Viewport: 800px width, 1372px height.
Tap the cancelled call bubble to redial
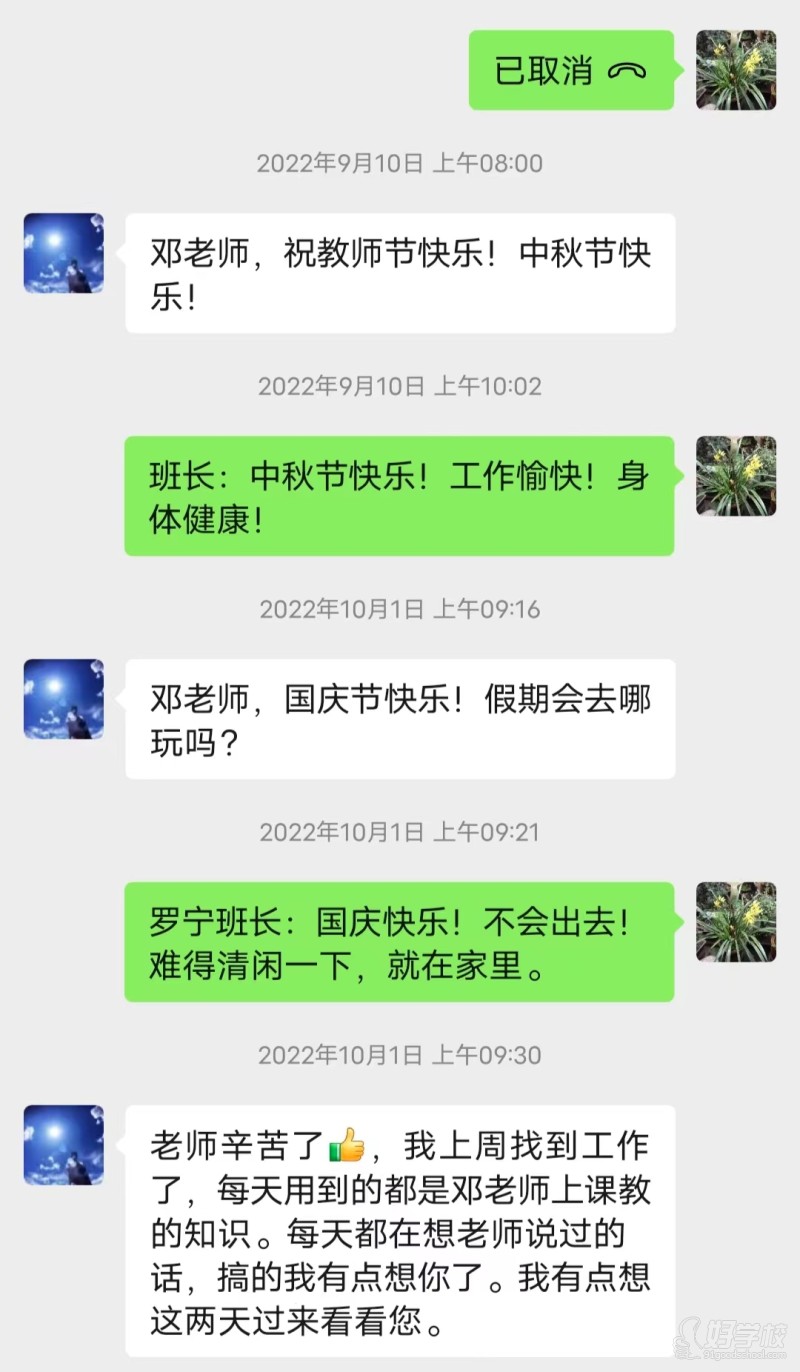coord(571,70)
